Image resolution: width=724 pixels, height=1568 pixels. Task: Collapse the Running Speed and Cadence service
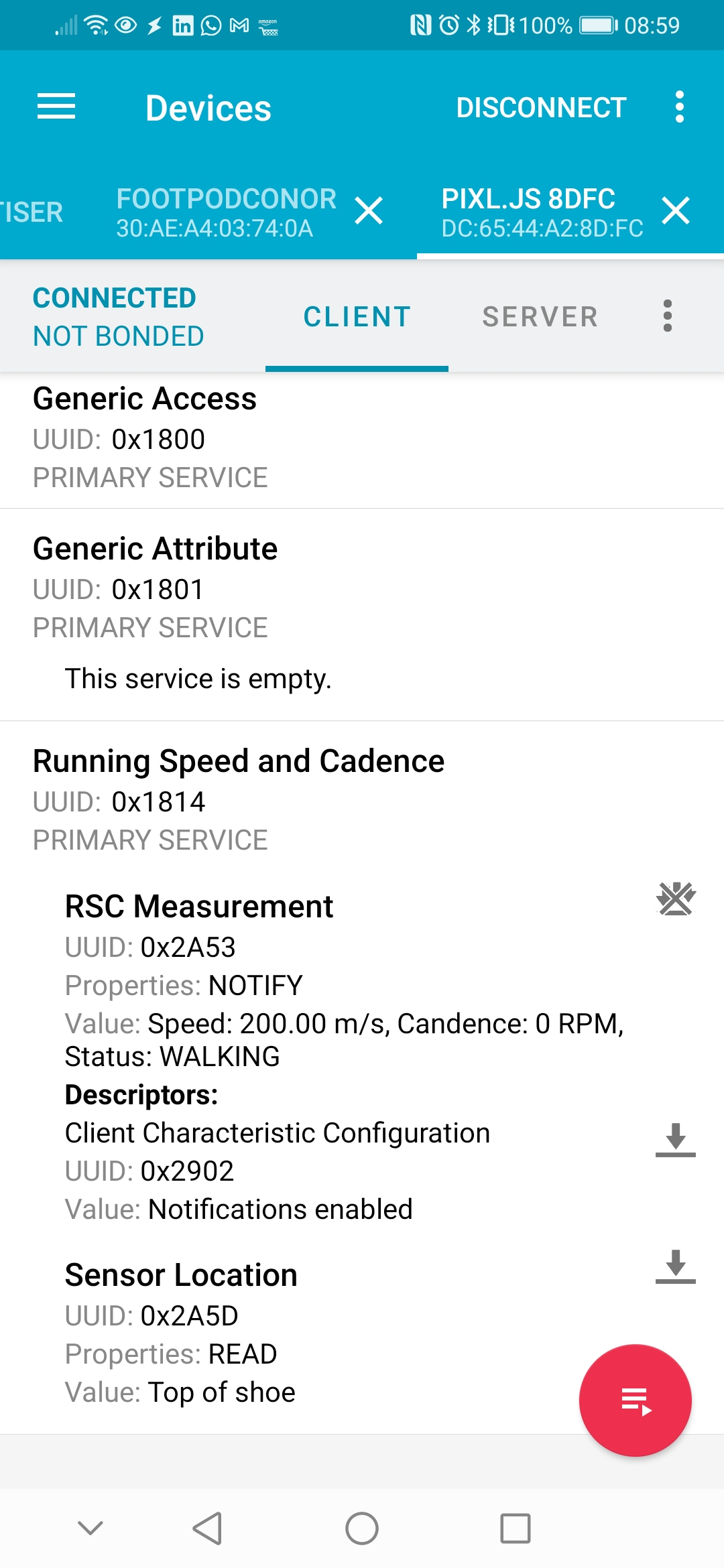[362, 799]
